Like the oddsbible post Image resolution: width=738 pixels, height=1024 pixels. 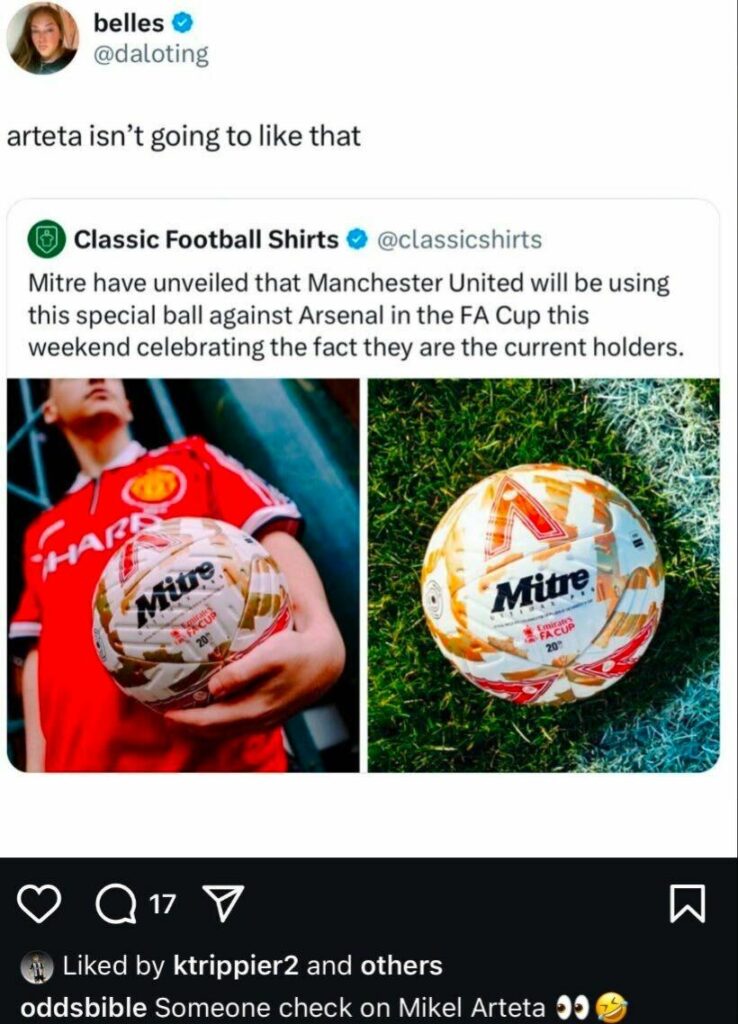(x=41, y=905)
